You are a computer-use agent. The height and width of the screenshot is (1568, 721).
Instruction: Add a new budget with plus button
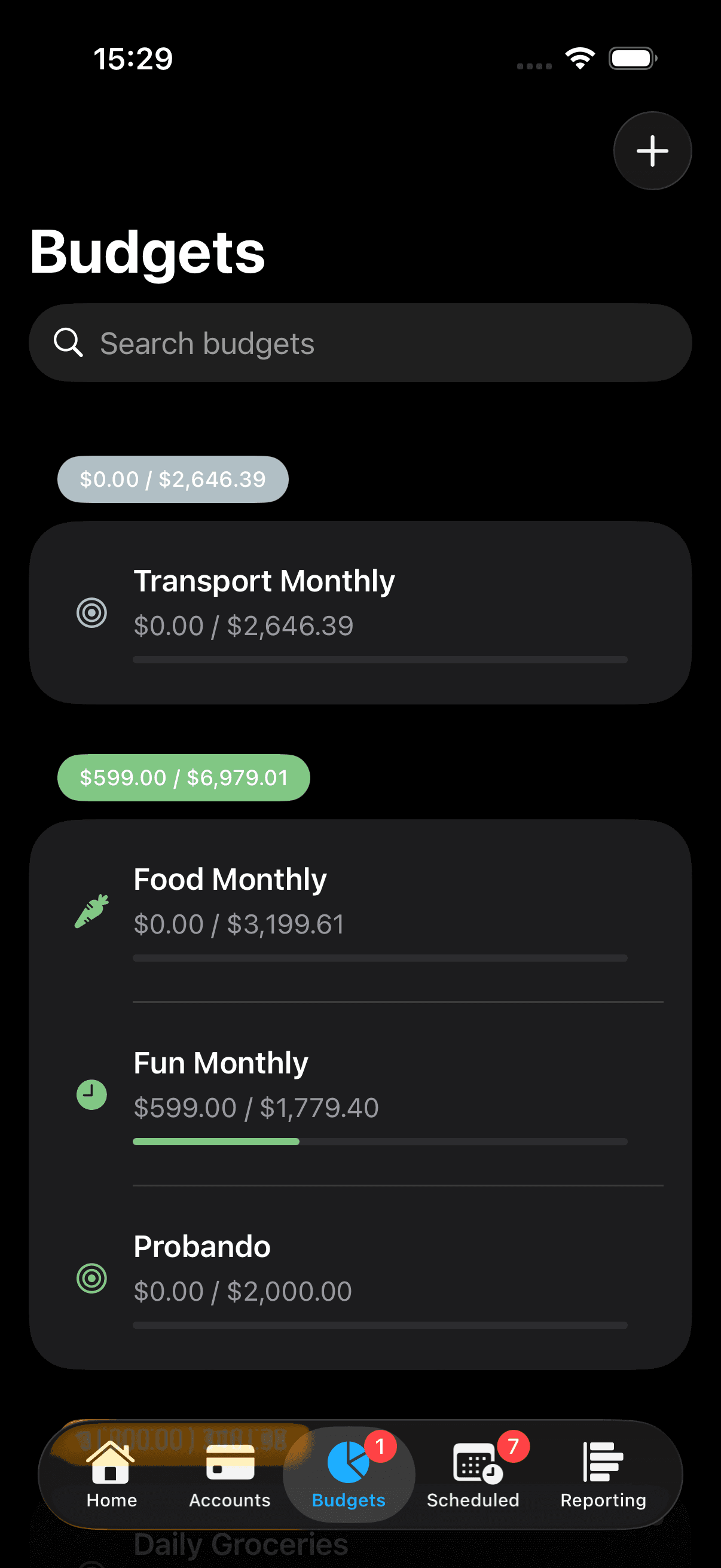(x=652, y=150)
